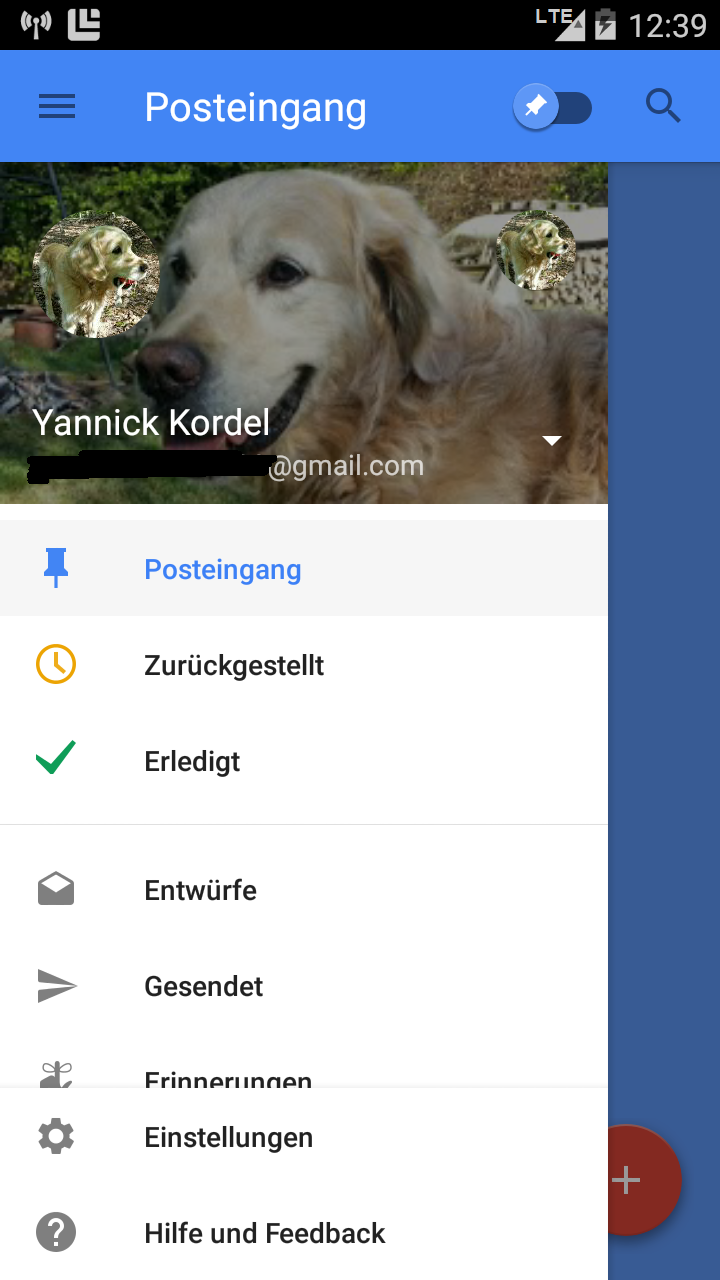Open Gesendet folder
The height and width of the screenshot is (1280, 720).
pos(304,986)
